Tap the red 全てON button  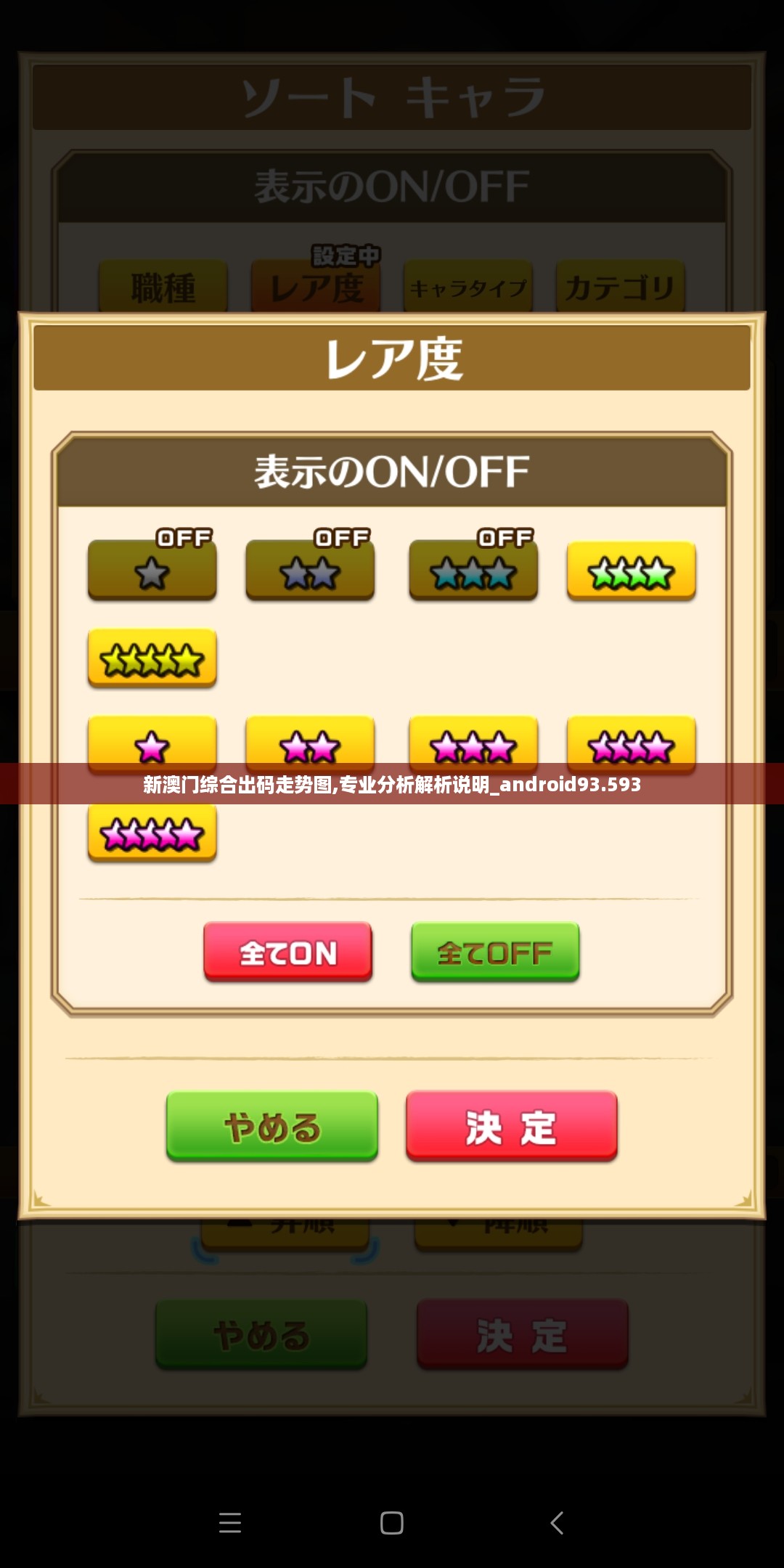(x=288, y=952)
